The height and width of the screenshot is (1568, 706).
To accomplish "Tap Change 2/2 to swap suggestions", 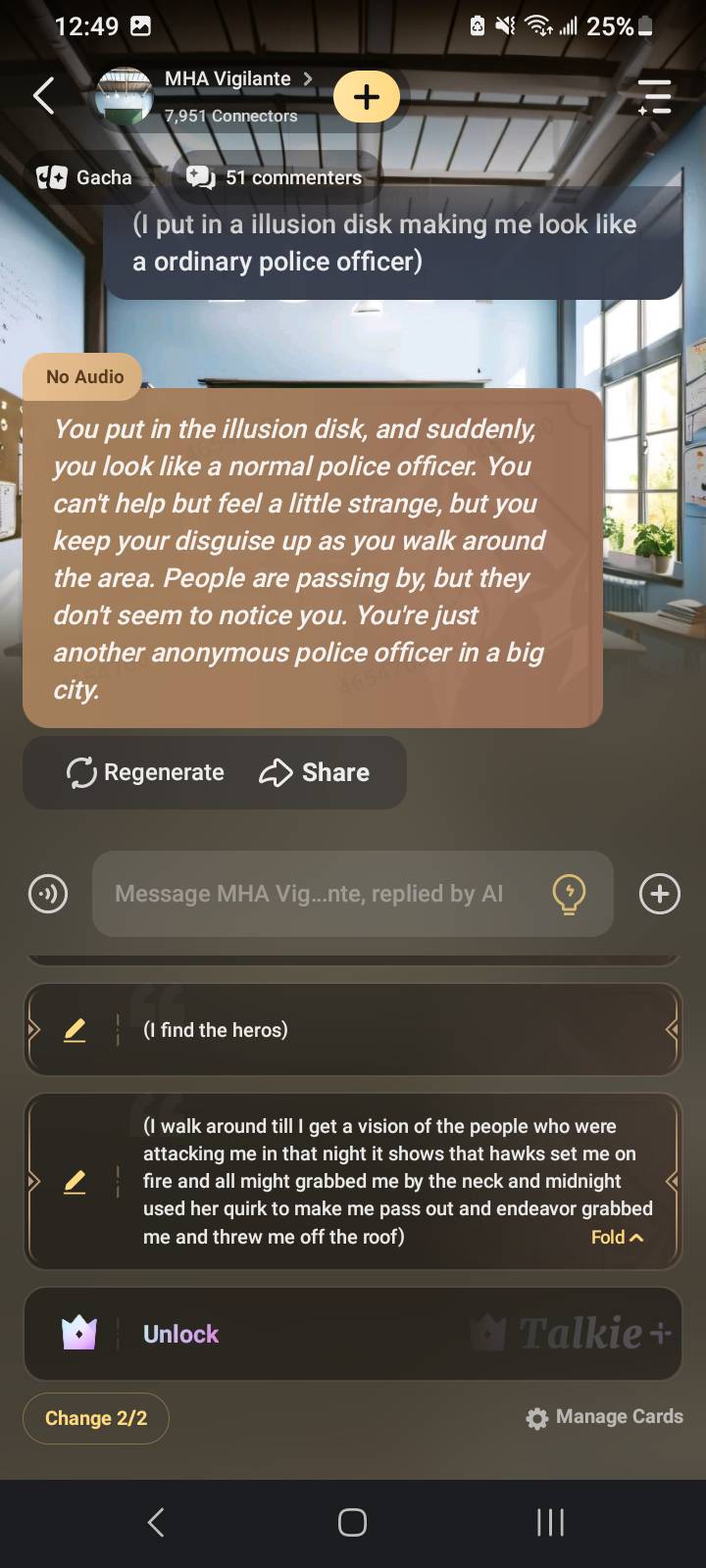I will [x=96, y=1418].
